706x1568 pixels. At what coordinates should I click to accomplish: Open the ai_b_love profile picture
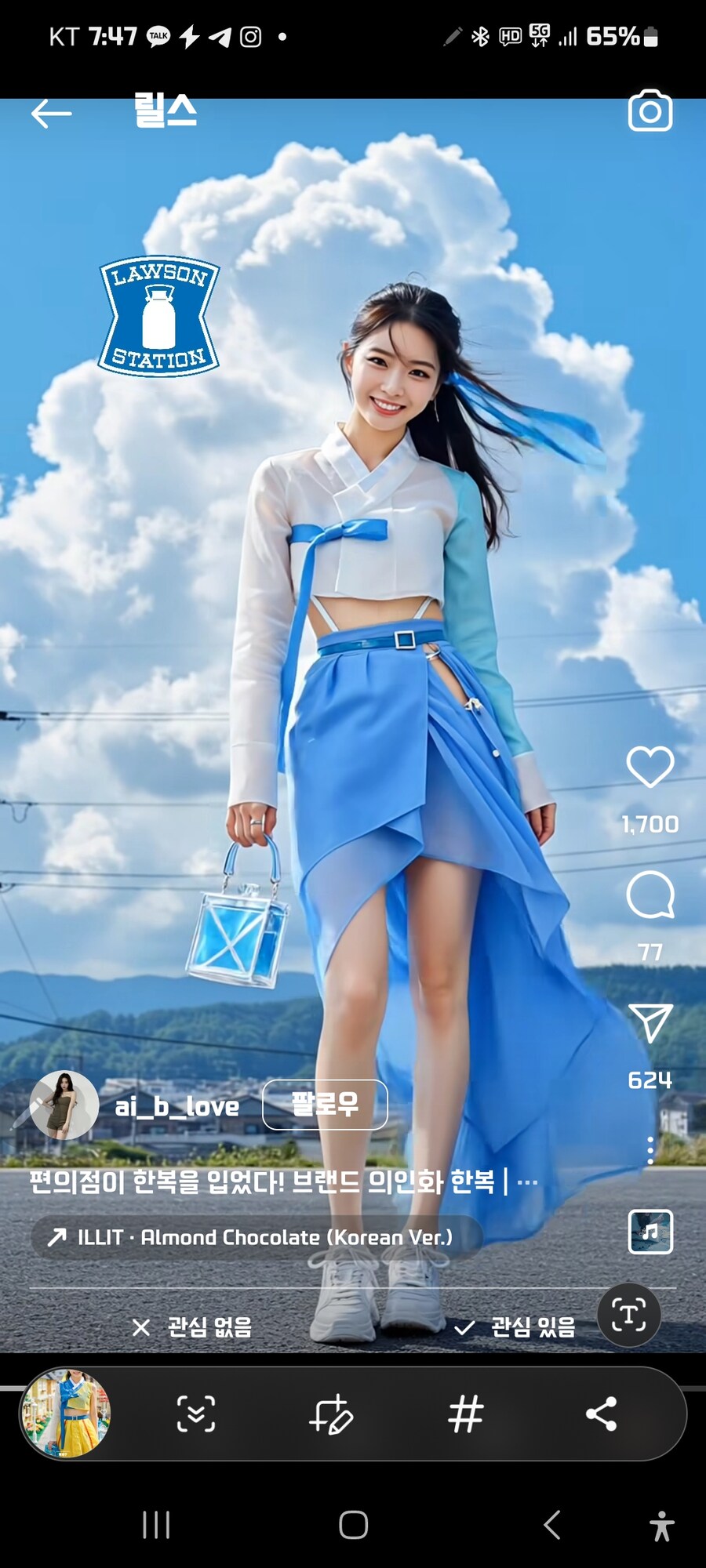[x=64, y=1105]
